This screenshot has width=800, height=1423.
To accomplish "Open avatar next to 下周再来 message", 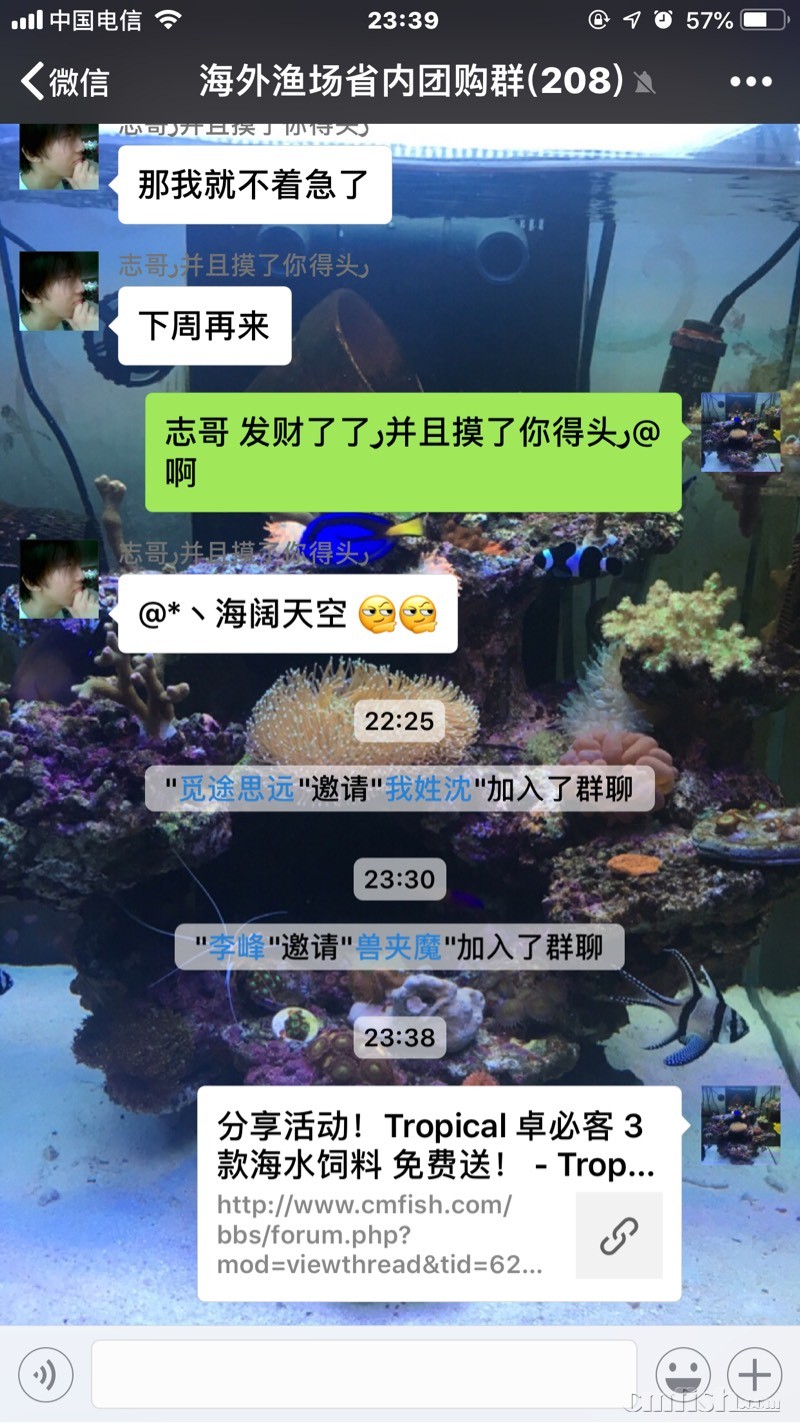I will pos(59,291).
